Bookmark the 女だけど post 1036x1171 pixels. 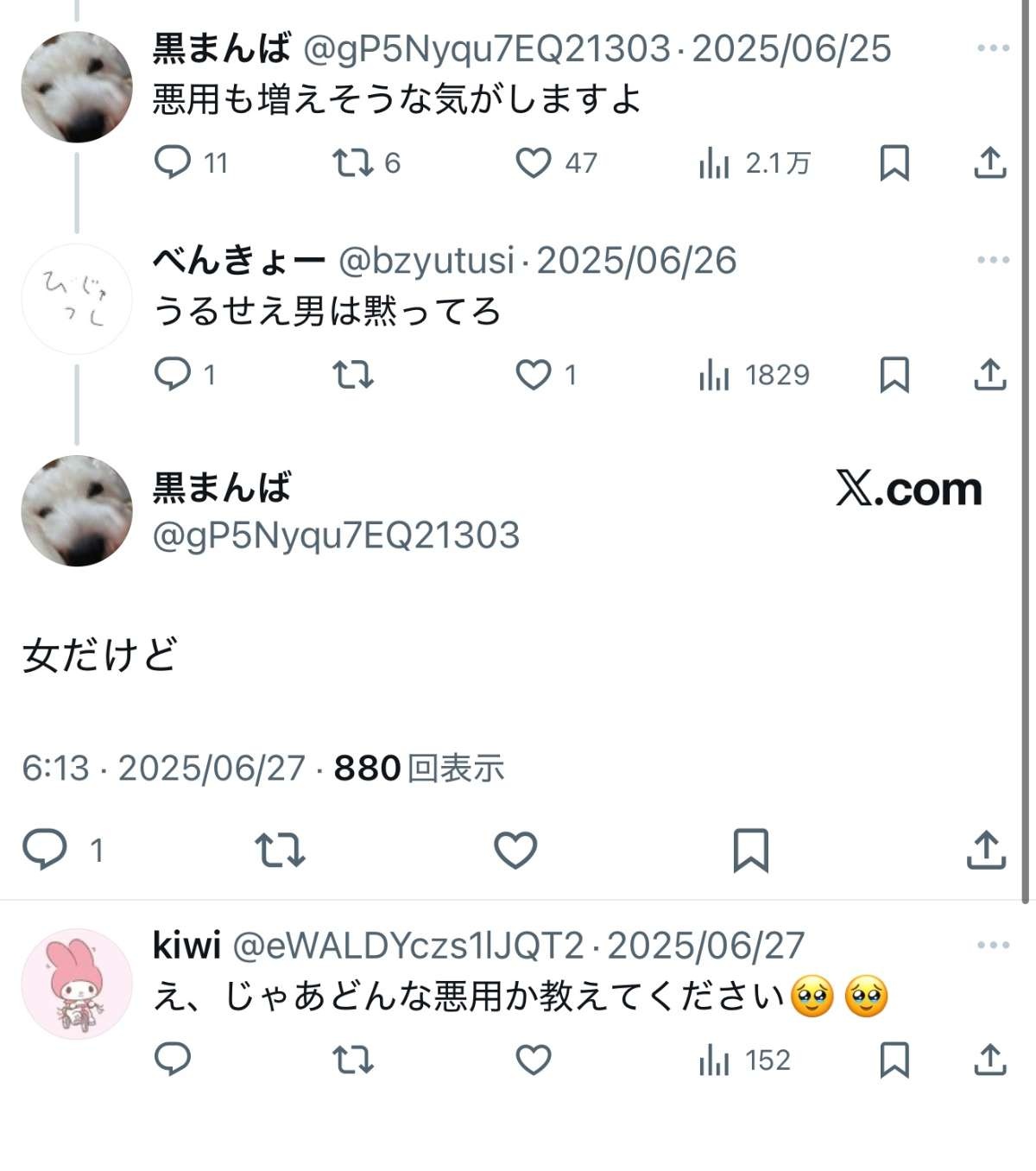click(750, 851)
